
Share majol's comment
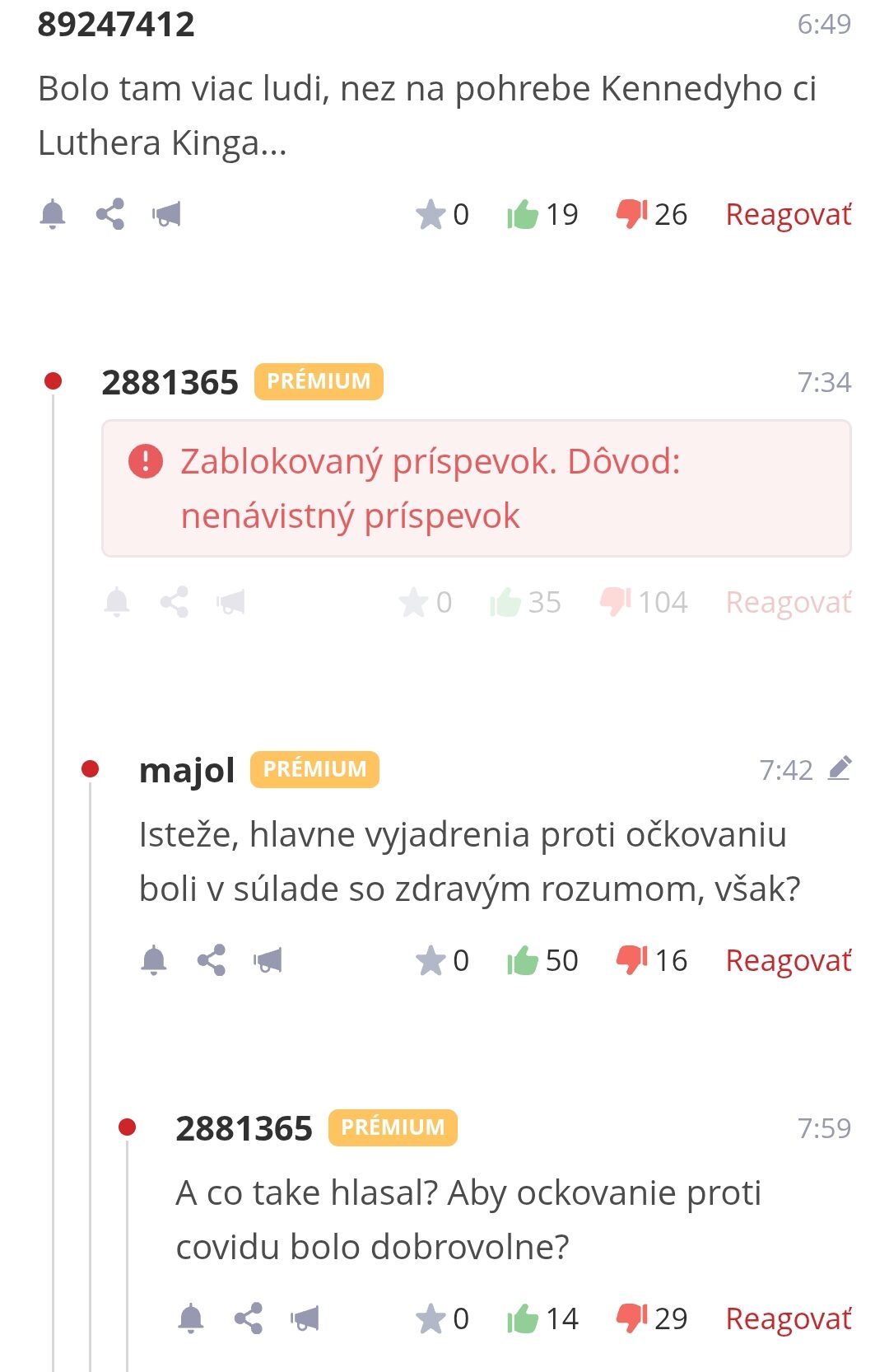tap(212, 960)
